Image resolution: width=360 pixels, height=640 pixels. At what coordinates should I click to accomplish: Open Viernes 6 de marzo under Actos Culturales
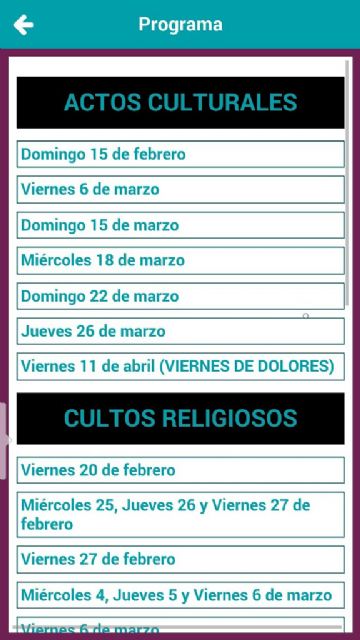tap(180, 189)
